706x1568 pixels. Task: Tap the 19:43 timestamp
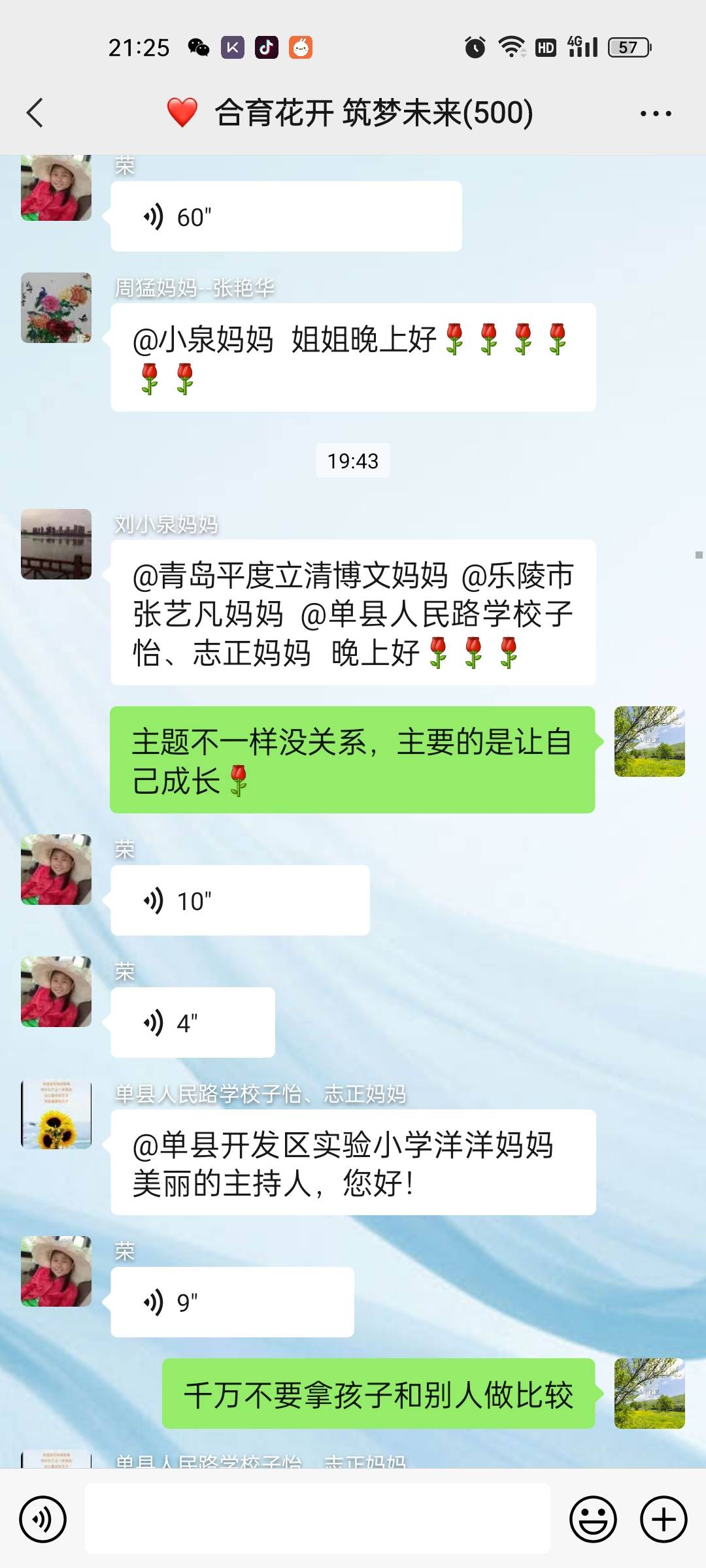click(x=353, y=461)
